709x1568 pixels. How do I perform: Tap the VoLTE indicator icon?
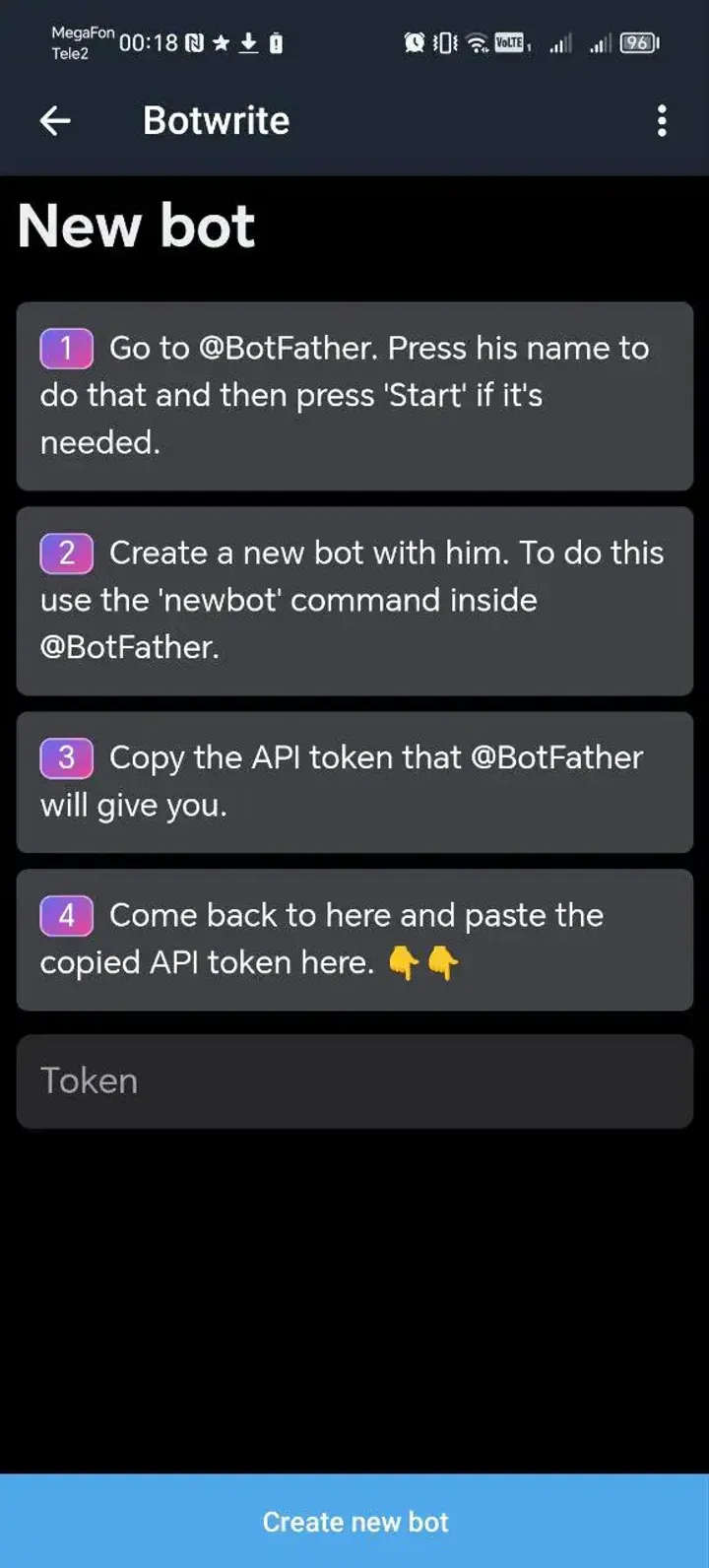coord(508,43)
